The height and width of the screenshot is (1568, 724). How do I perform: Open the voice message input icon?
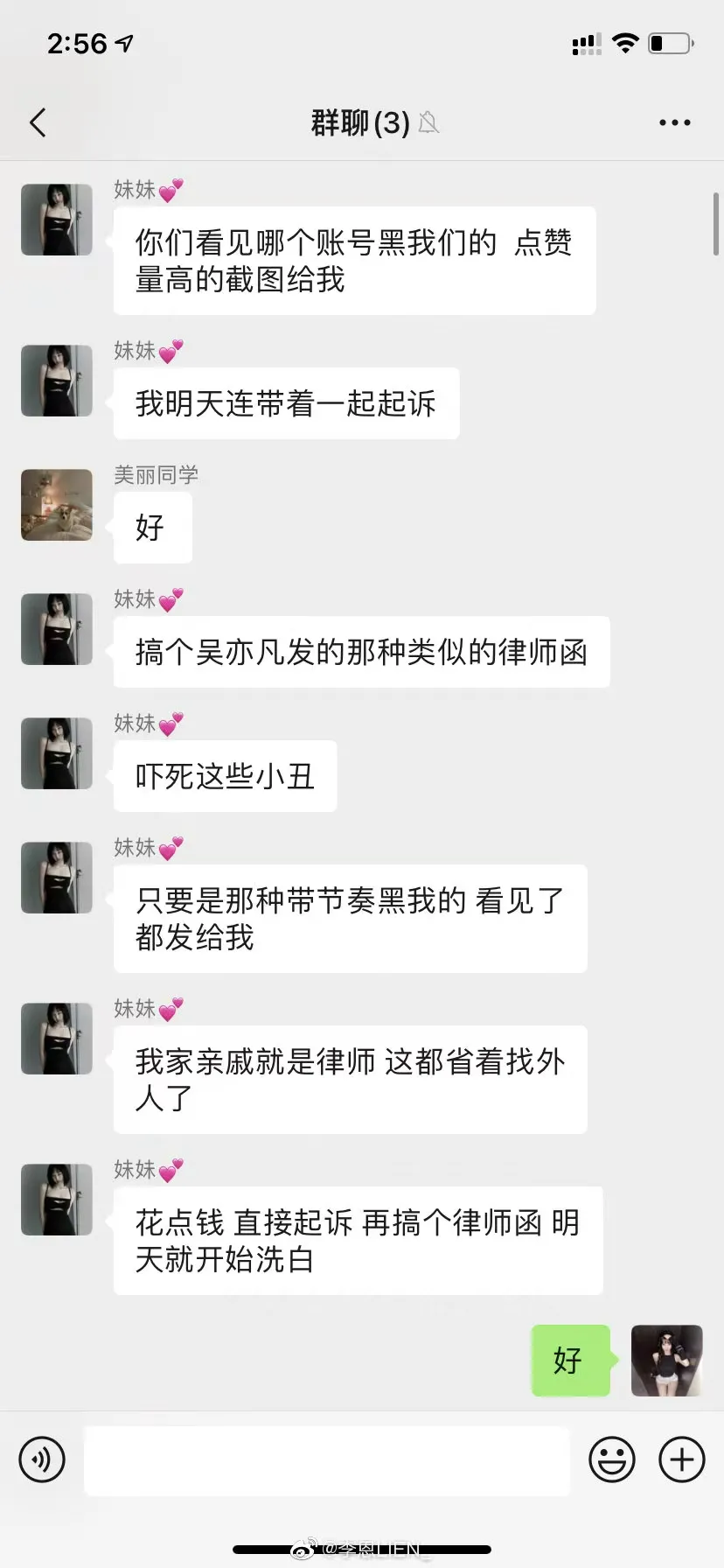coord(42,1459)
